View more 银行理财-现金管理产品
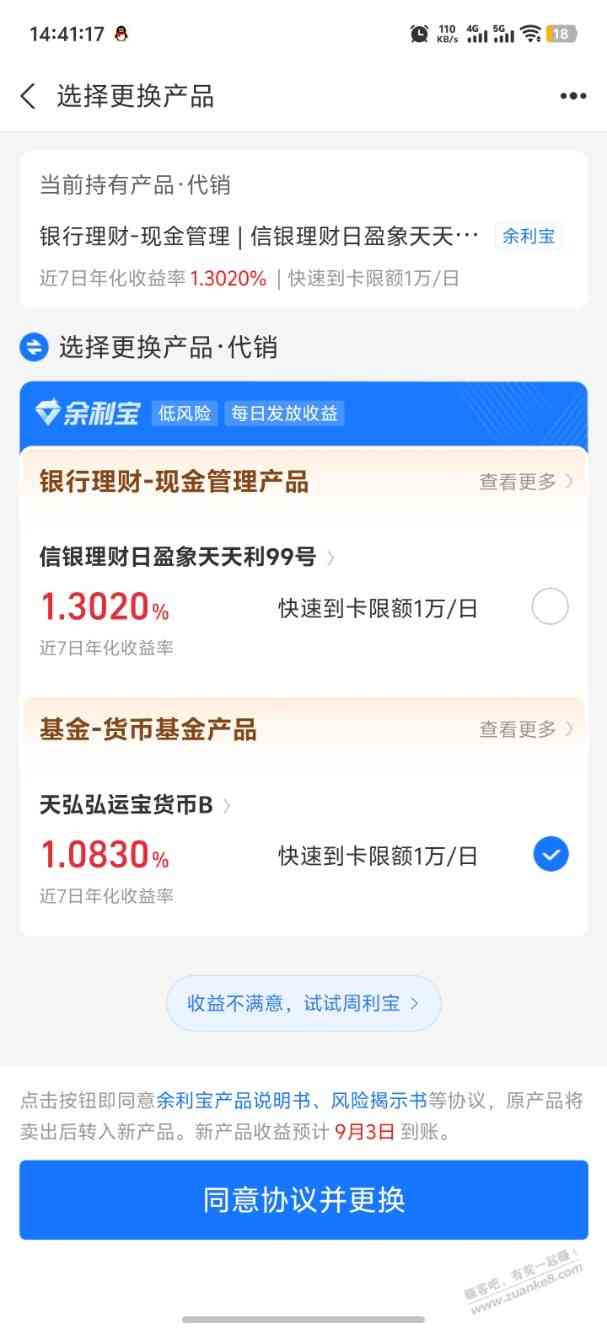Screen dimensions: 607x1334 tap(526, 481)
